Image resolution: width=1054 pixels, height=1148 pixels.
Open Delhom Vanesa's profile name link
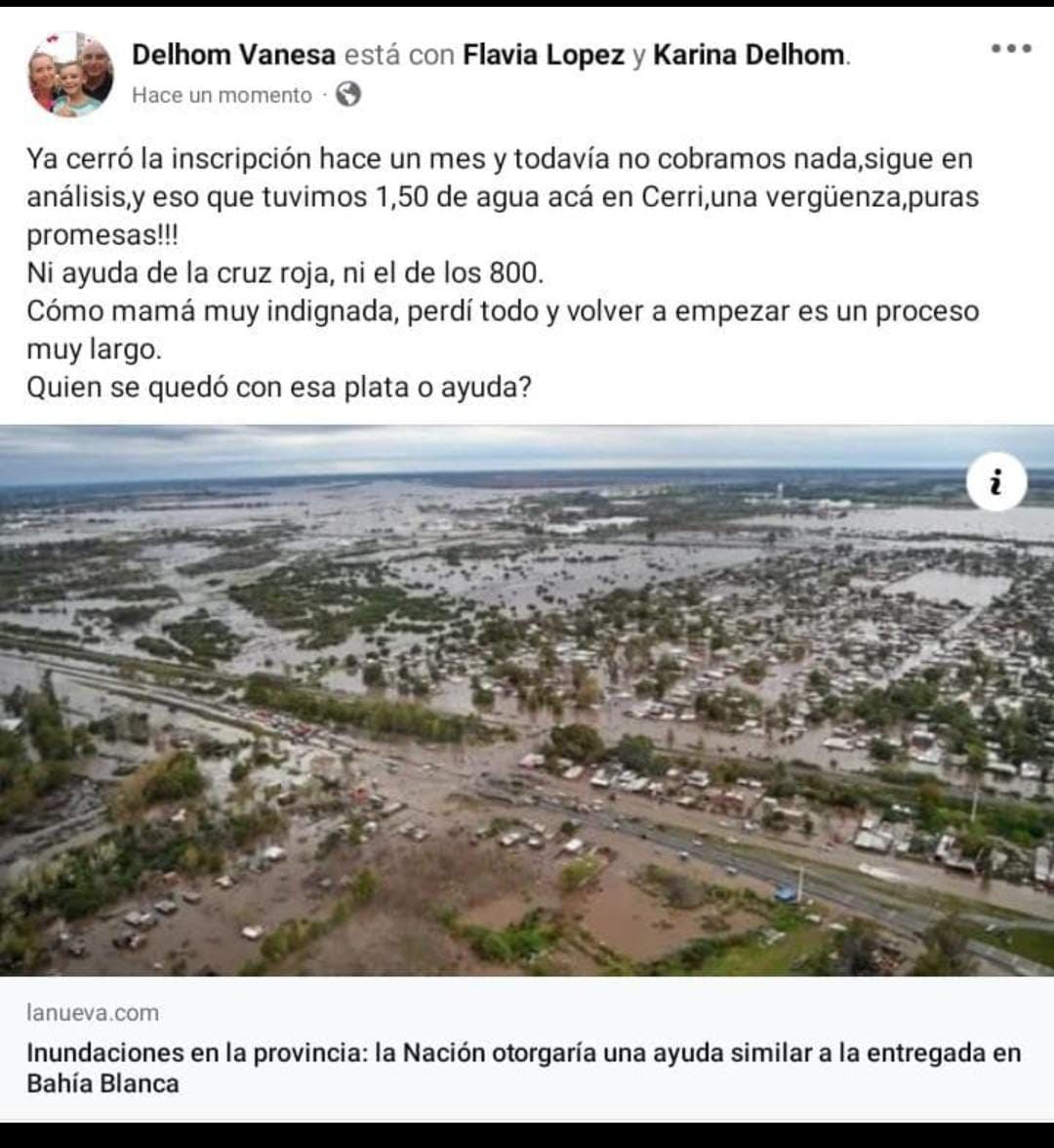click(x=233, y=55)
